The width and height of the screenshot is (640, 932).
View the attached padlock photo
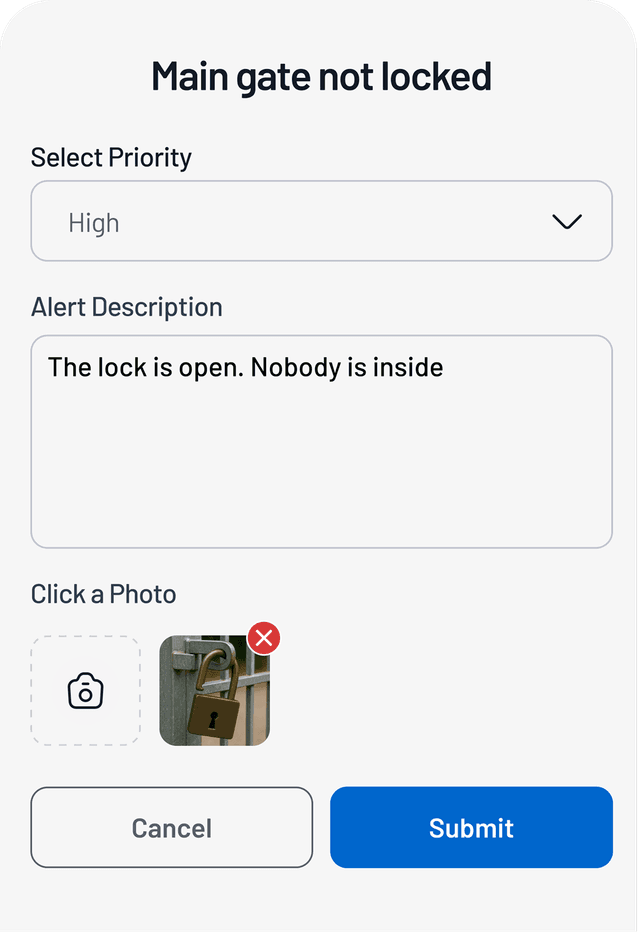(212, 696)
